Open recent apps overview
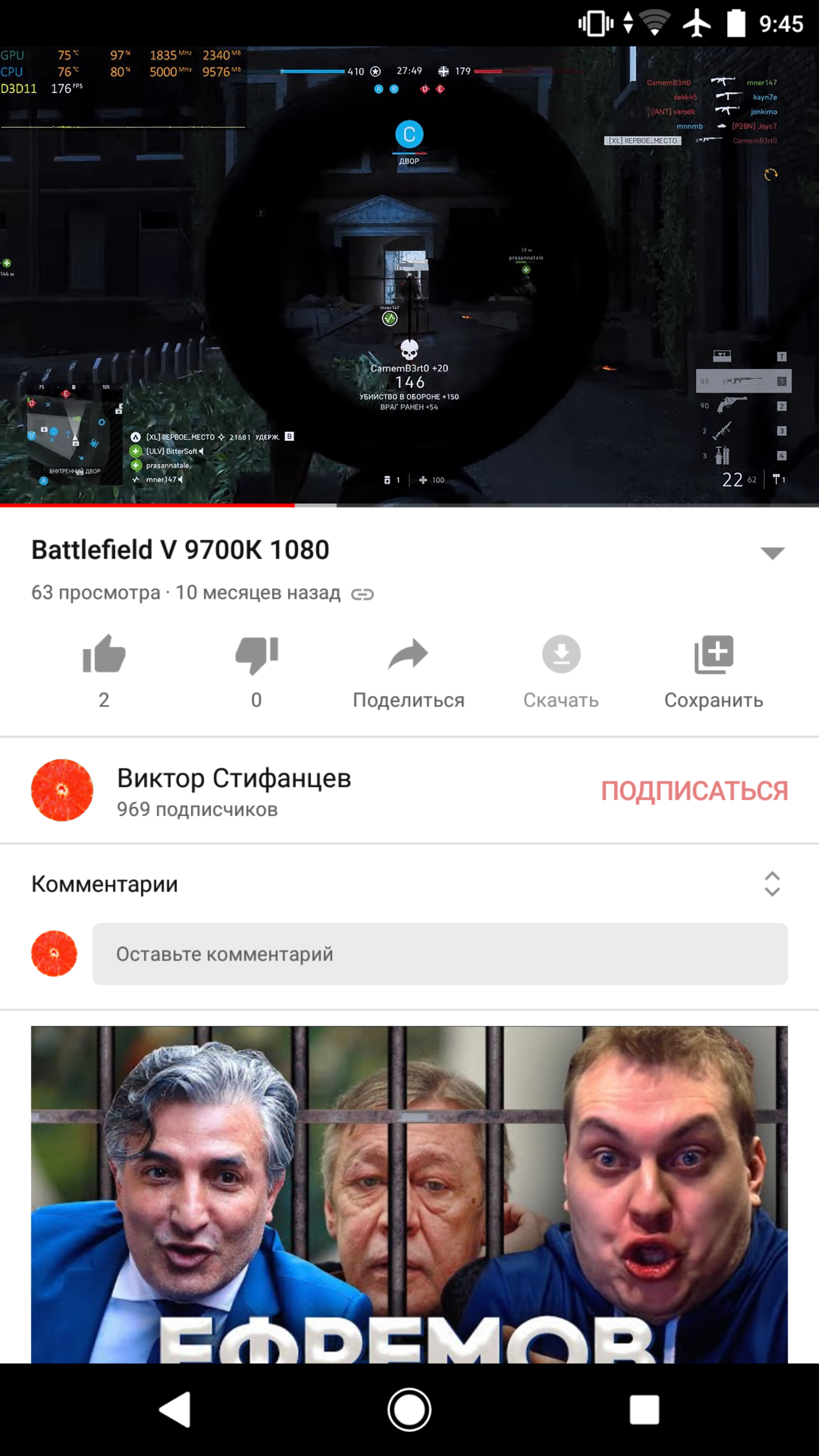The height and width of the screenshot is (1456, 819). point(644,1410)
